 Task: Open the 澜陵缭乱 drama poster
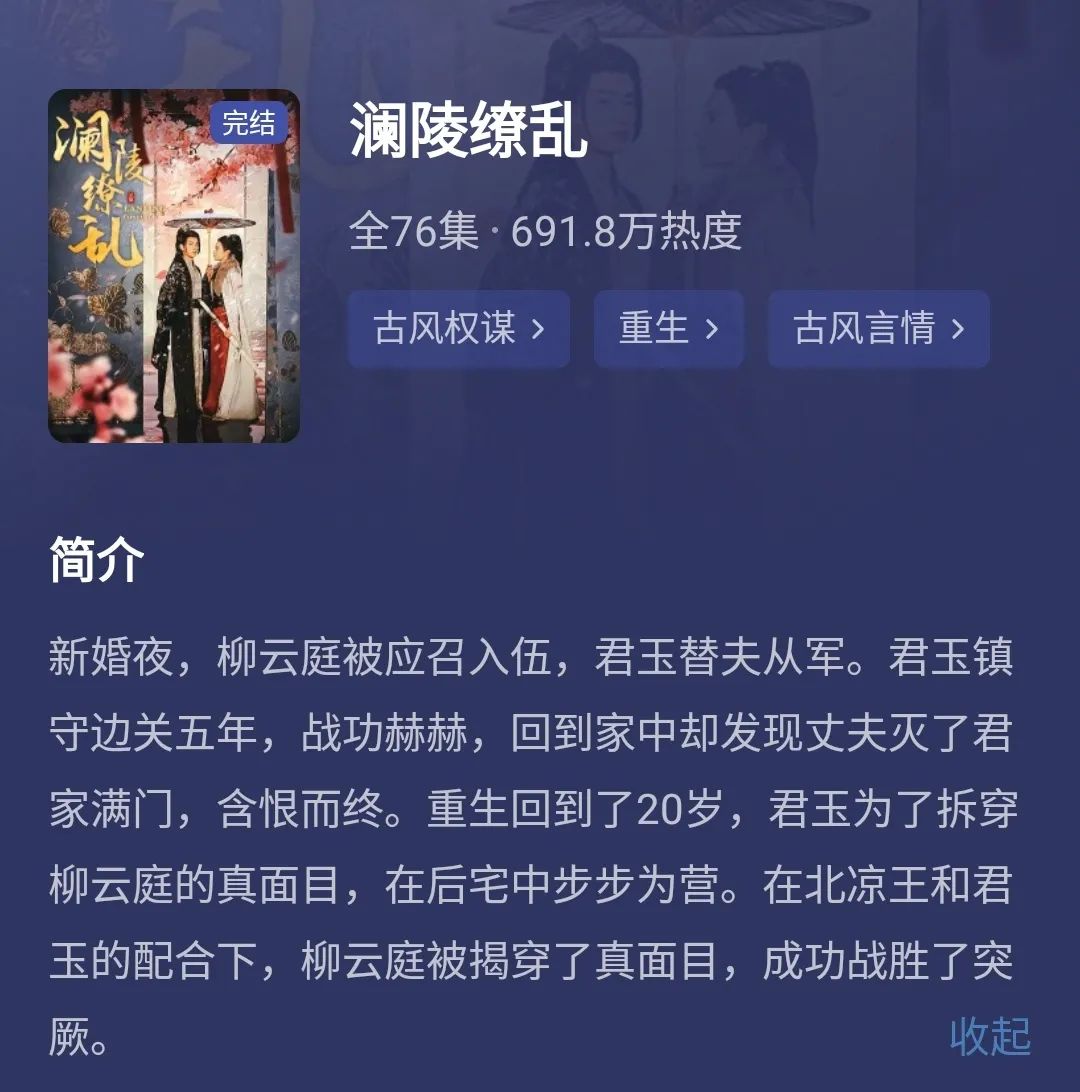[x=174, y=266]
